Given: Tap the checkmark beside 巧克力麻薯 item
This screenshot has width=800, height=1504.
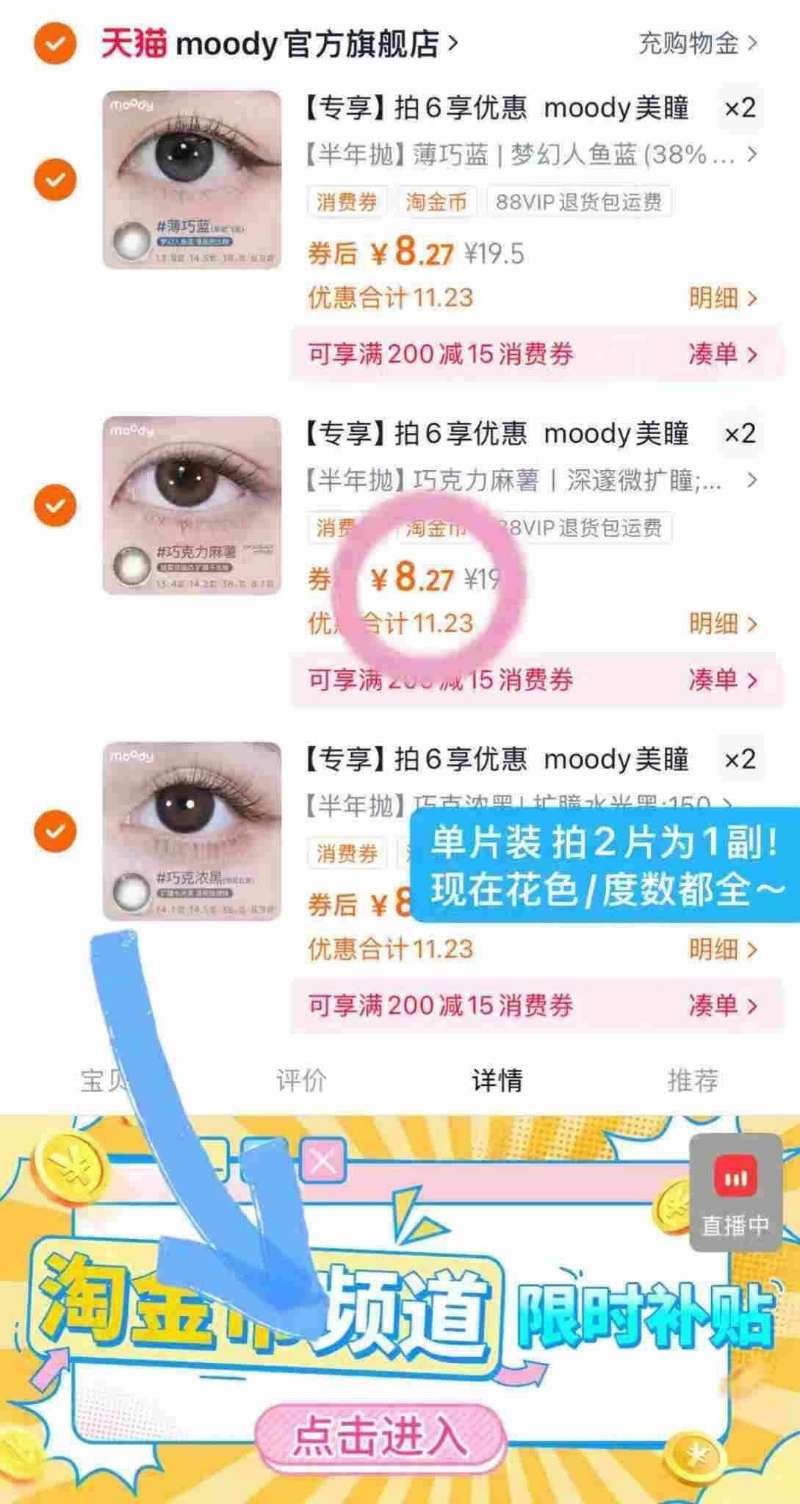Looking at the screenshot, I should click(x=55, y=505).
